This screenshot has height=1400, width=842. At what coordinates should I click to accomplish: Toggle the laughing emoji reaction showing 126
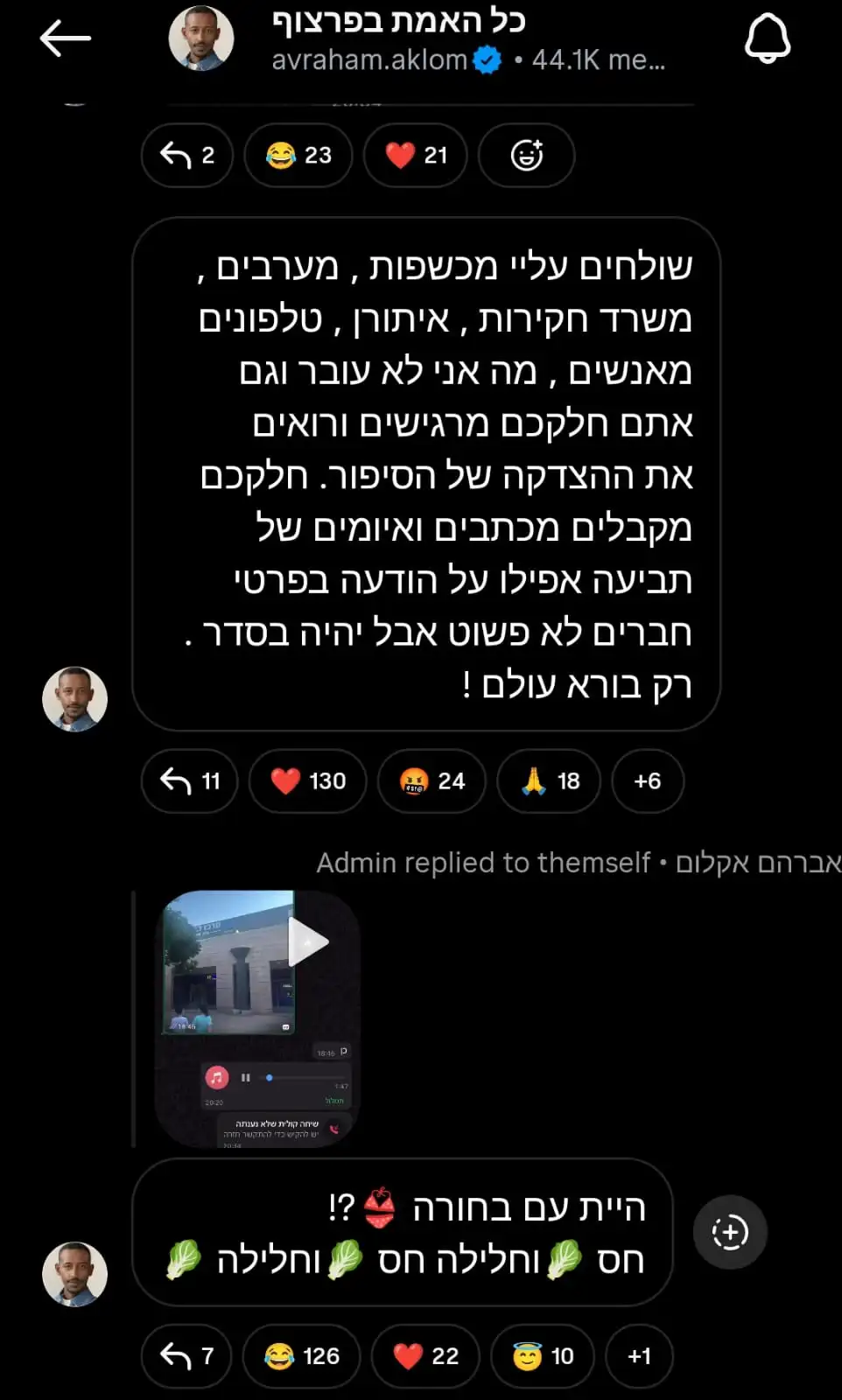point(300,1356)
